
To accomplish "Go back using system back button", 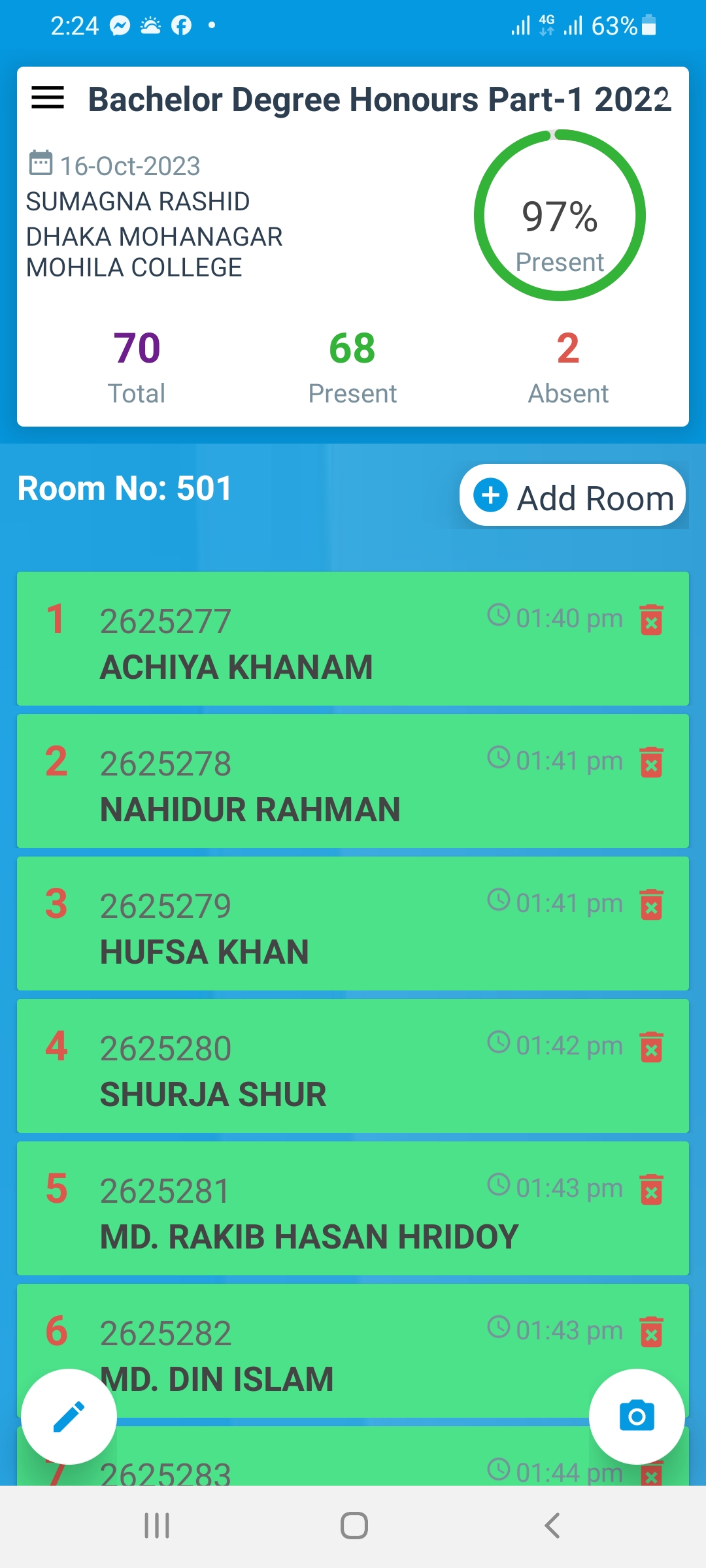I will click(552, 1526).
